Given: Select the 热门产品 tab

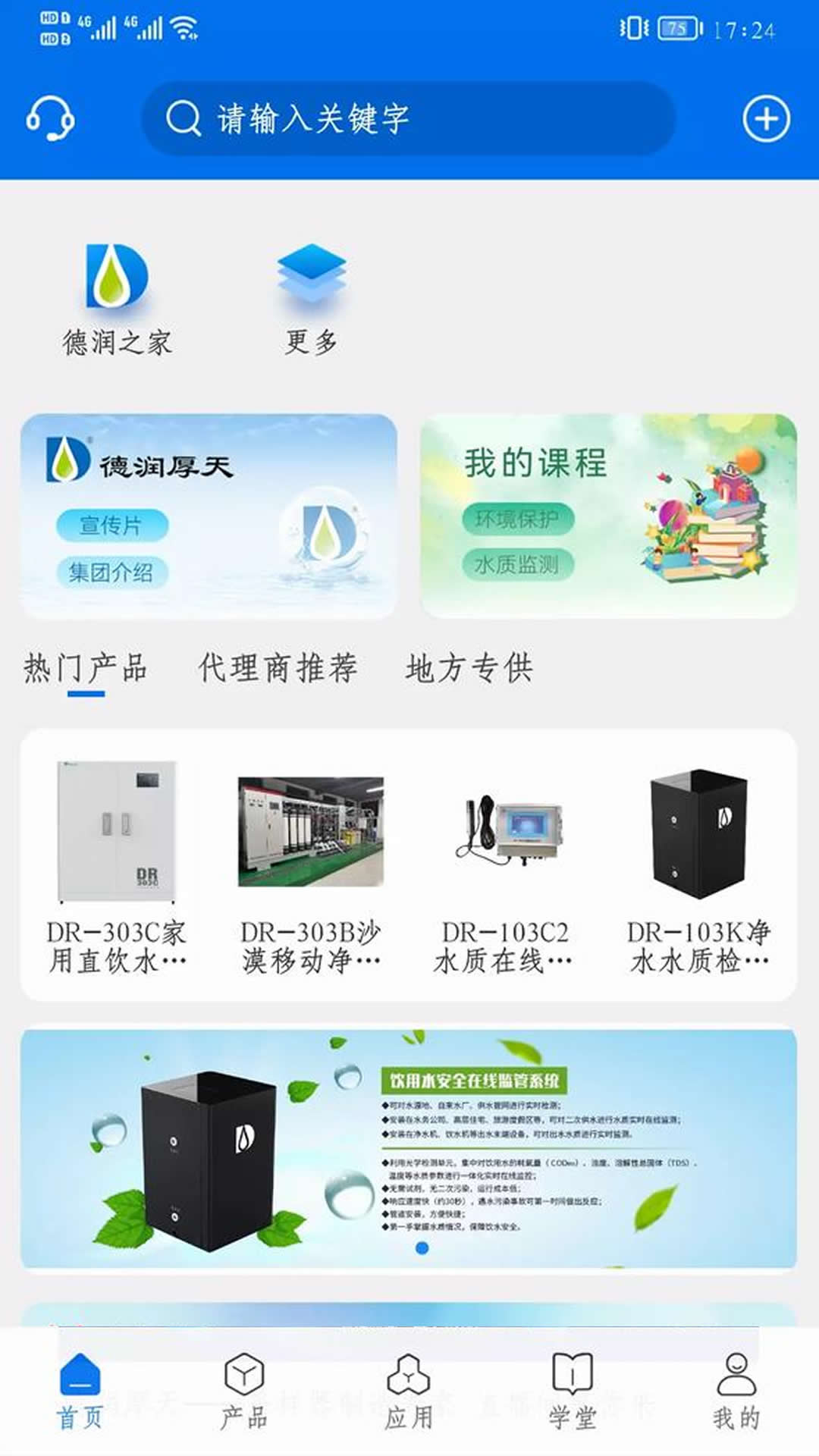Looking at the screenshot, I should (87, 667).
